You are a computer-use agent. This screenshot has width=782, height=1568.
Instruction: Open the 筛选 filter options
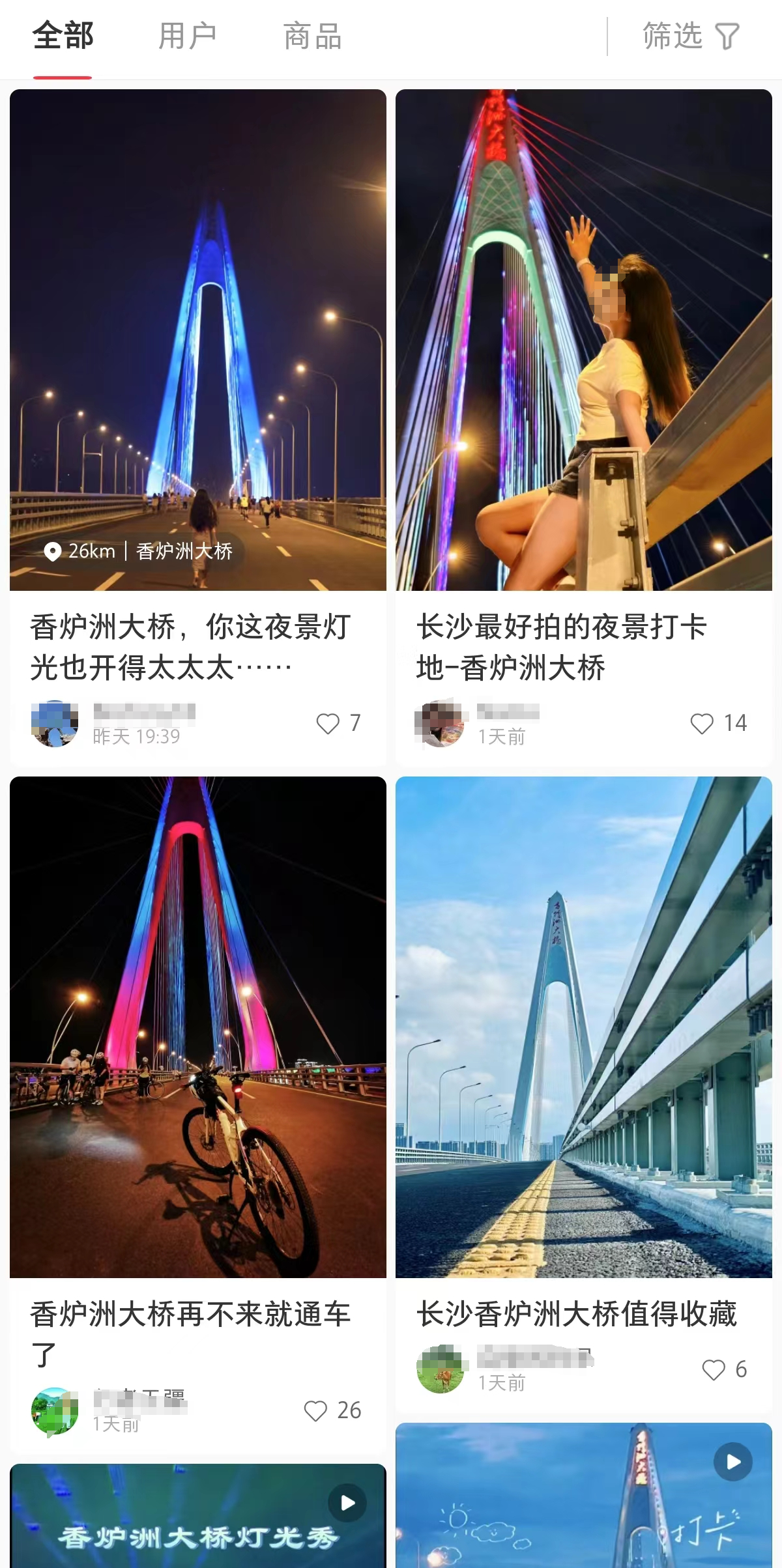[x=690, y=36]
